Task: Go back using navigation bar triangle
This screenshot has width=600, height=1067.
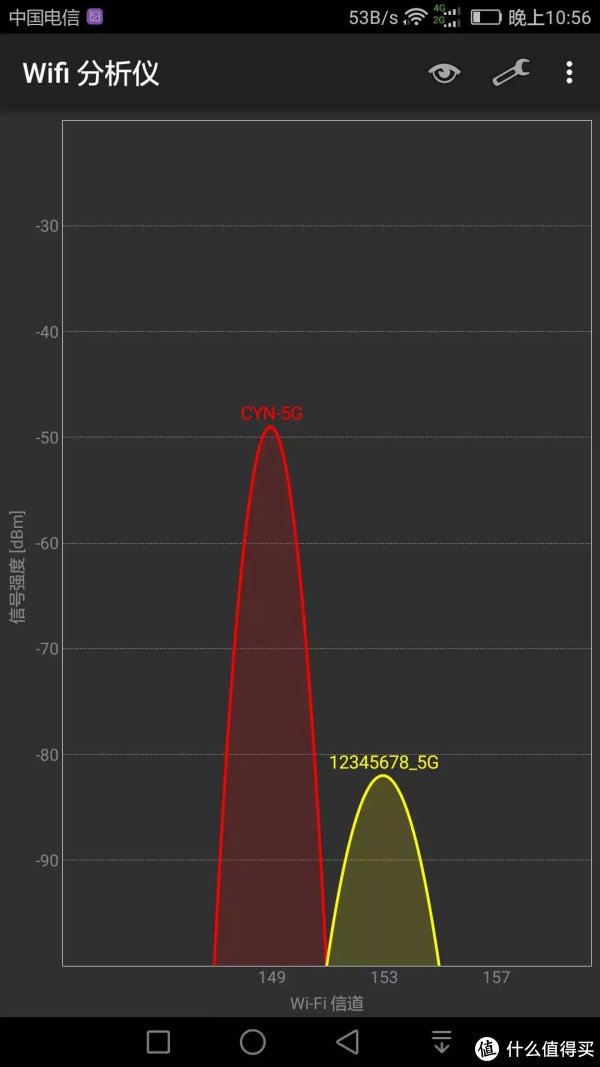Action: coord(347,1042)
